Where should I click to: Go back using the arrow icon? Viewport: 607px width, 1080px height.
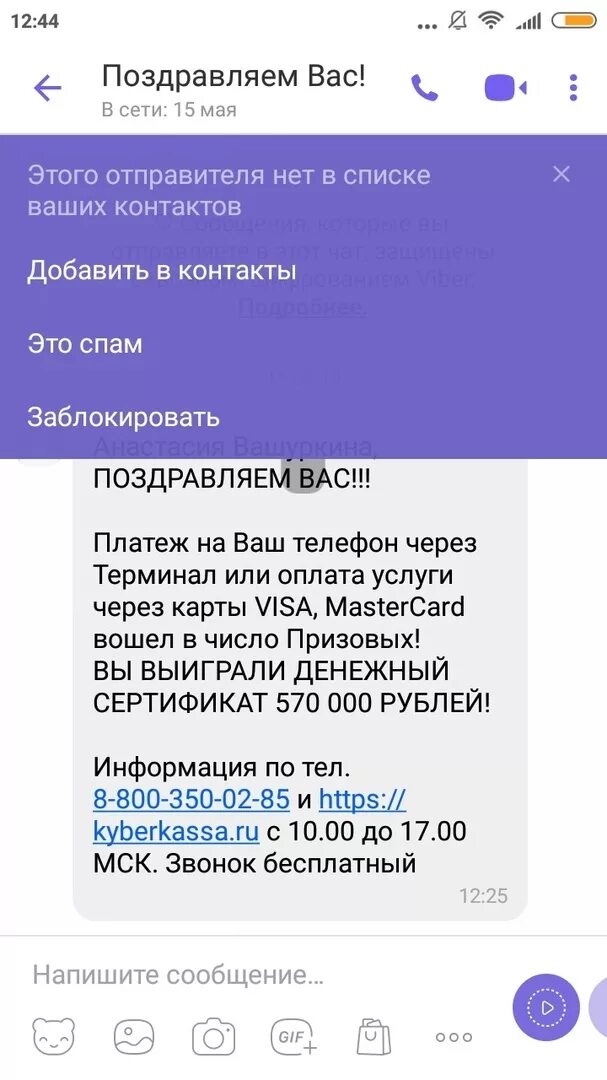tap(48, 88)
